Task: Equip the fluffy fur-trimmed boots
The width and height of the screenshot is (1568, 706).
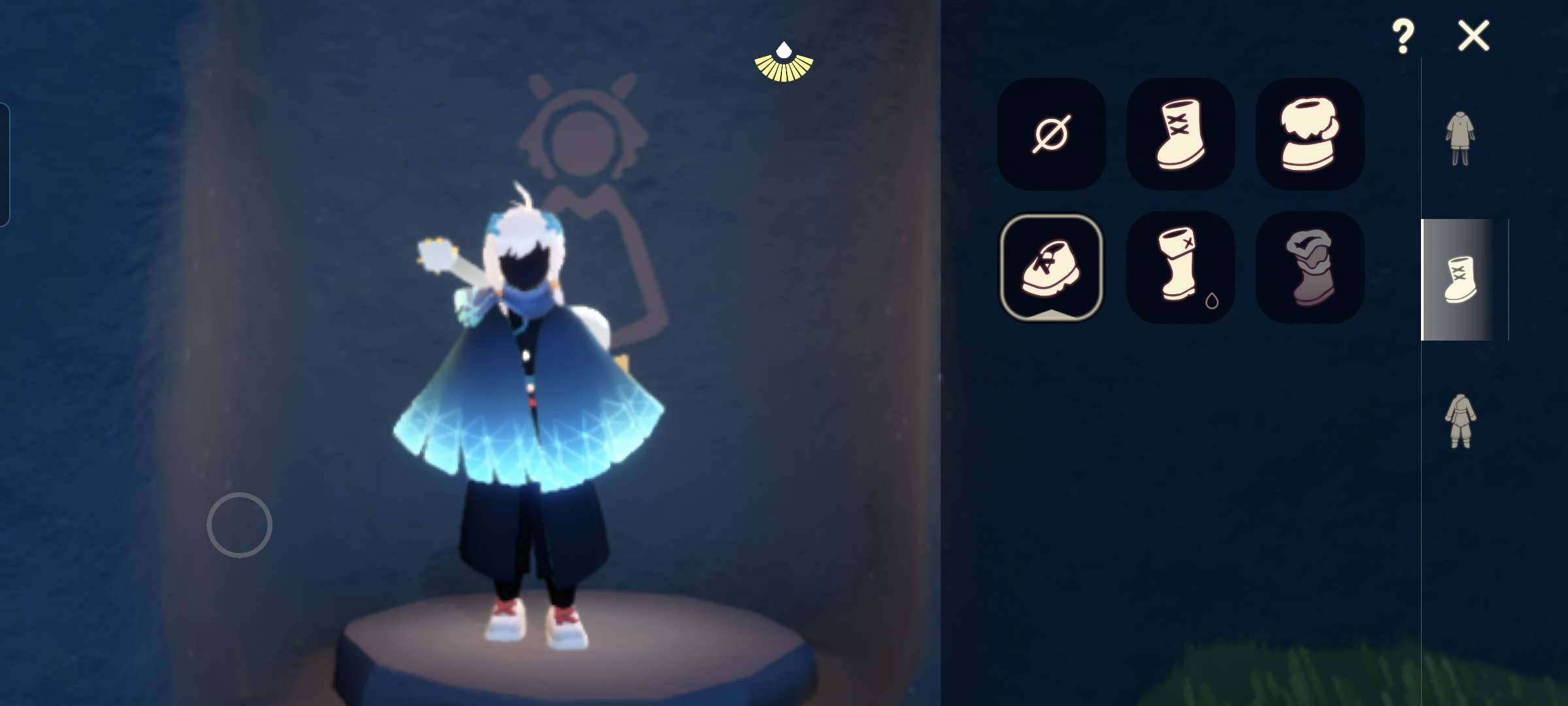Action: pyautogui.click(x=1309, y=134)
